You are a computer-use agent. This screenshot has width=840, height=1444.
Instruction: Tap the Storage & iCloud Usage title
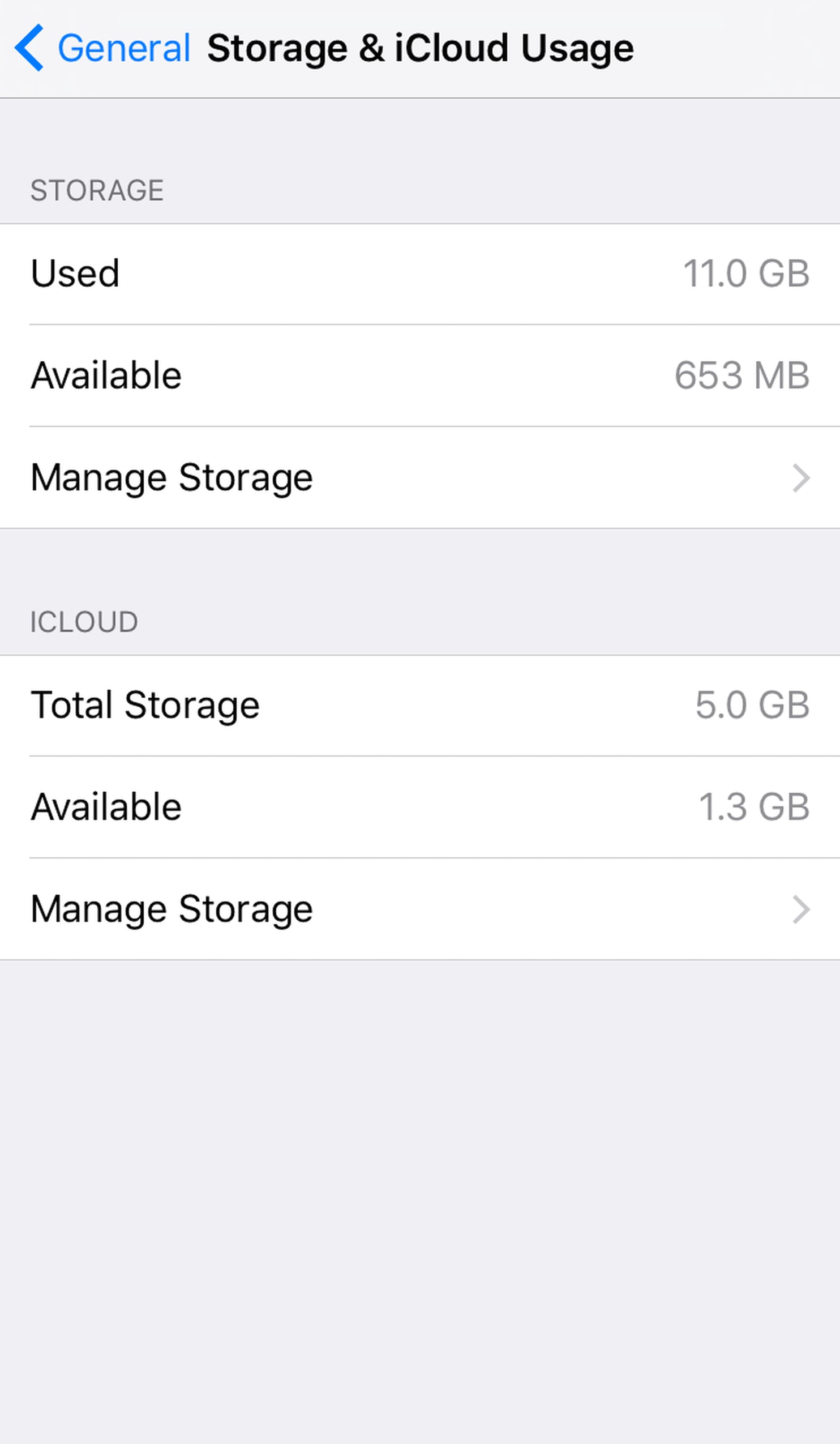[422, 47]
